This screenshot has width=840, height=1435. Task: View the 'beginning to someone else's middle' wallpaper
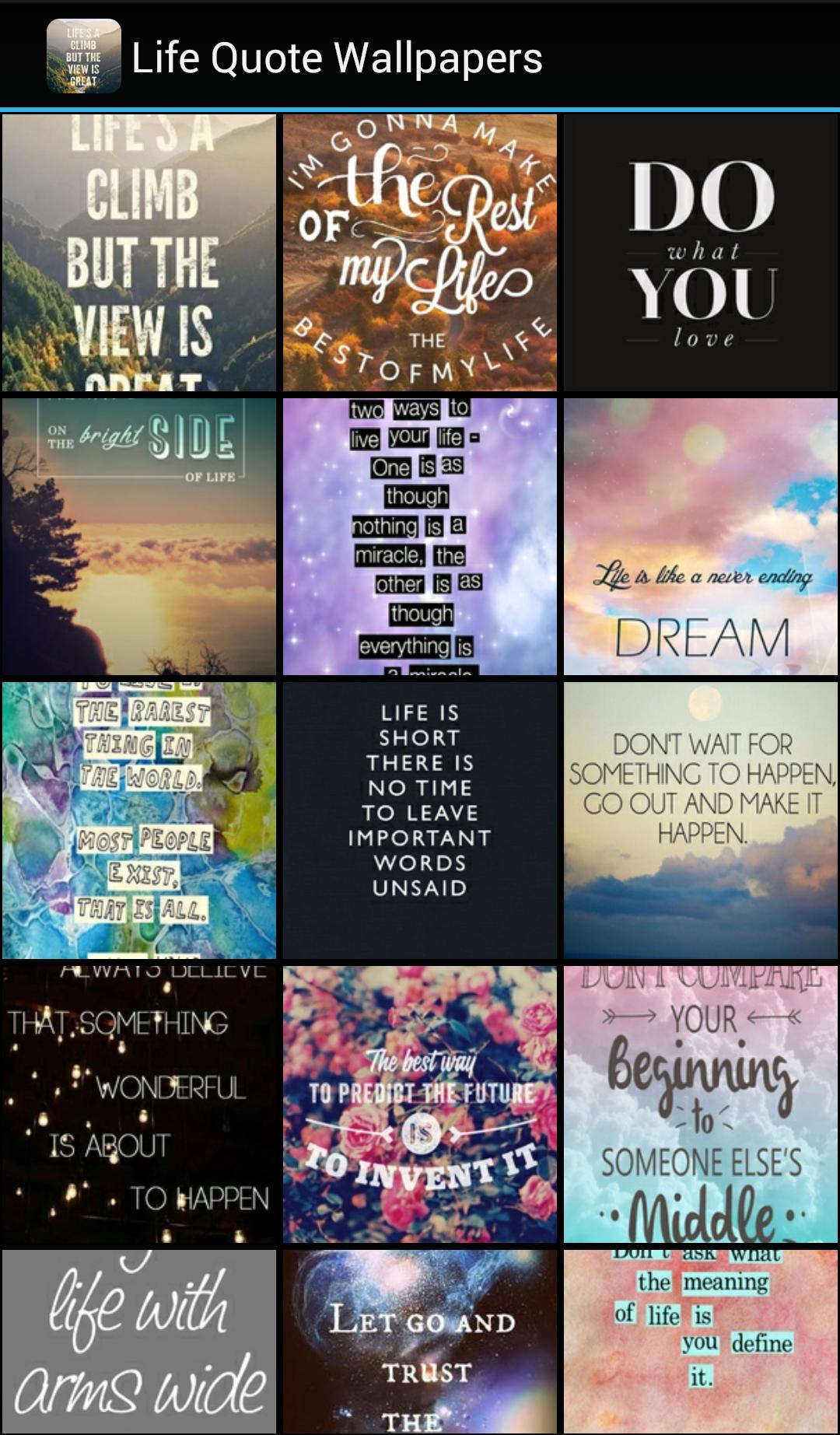tap(701, 1104)
